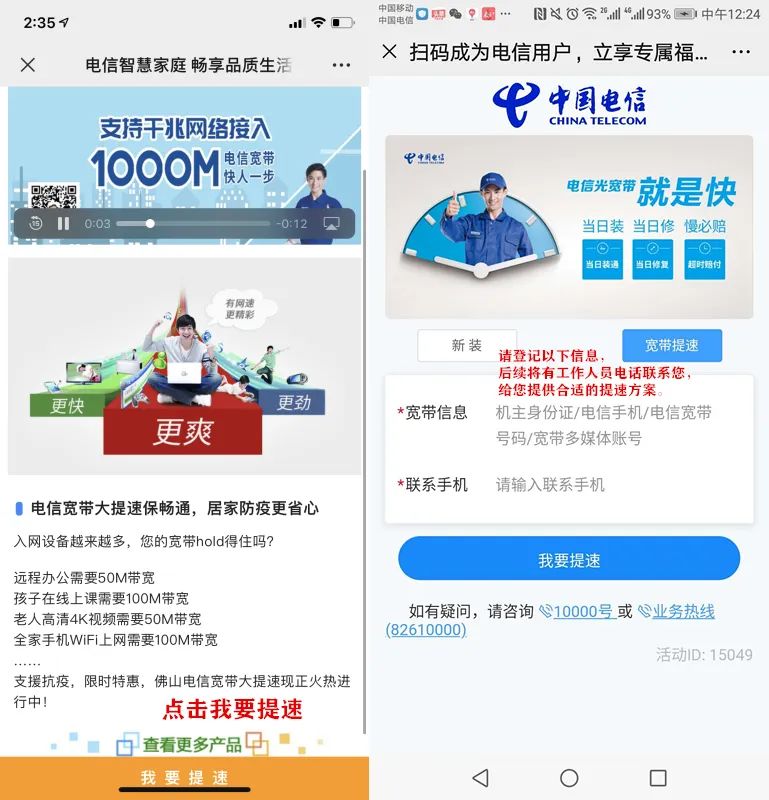
Task: Submit with the blue 我要提速 button
Action: [x=569, y=559]
